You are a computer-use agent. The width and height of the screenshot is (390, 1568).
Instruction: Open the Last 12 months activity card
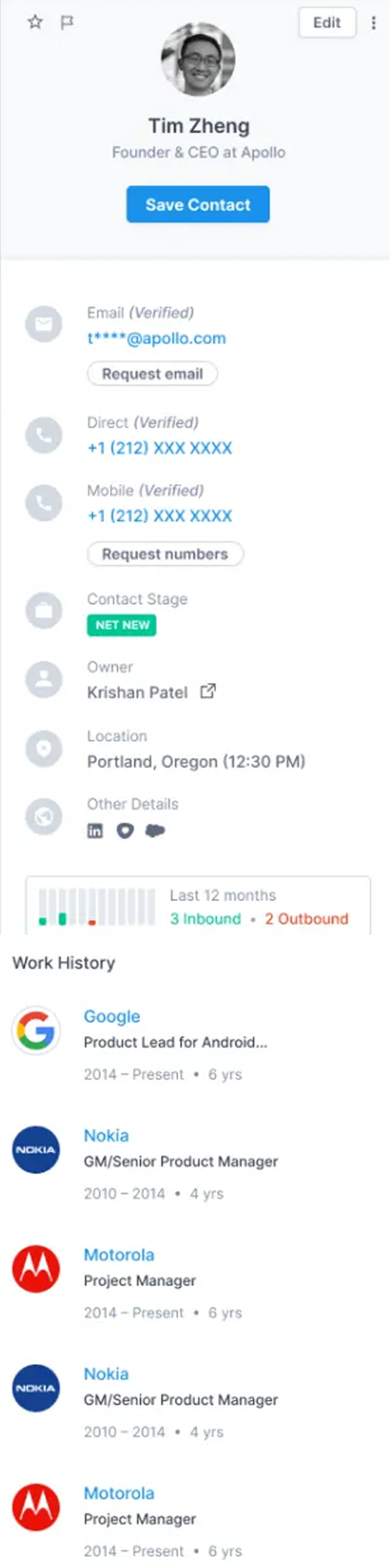pyautogui.click(x=197, y=907)
